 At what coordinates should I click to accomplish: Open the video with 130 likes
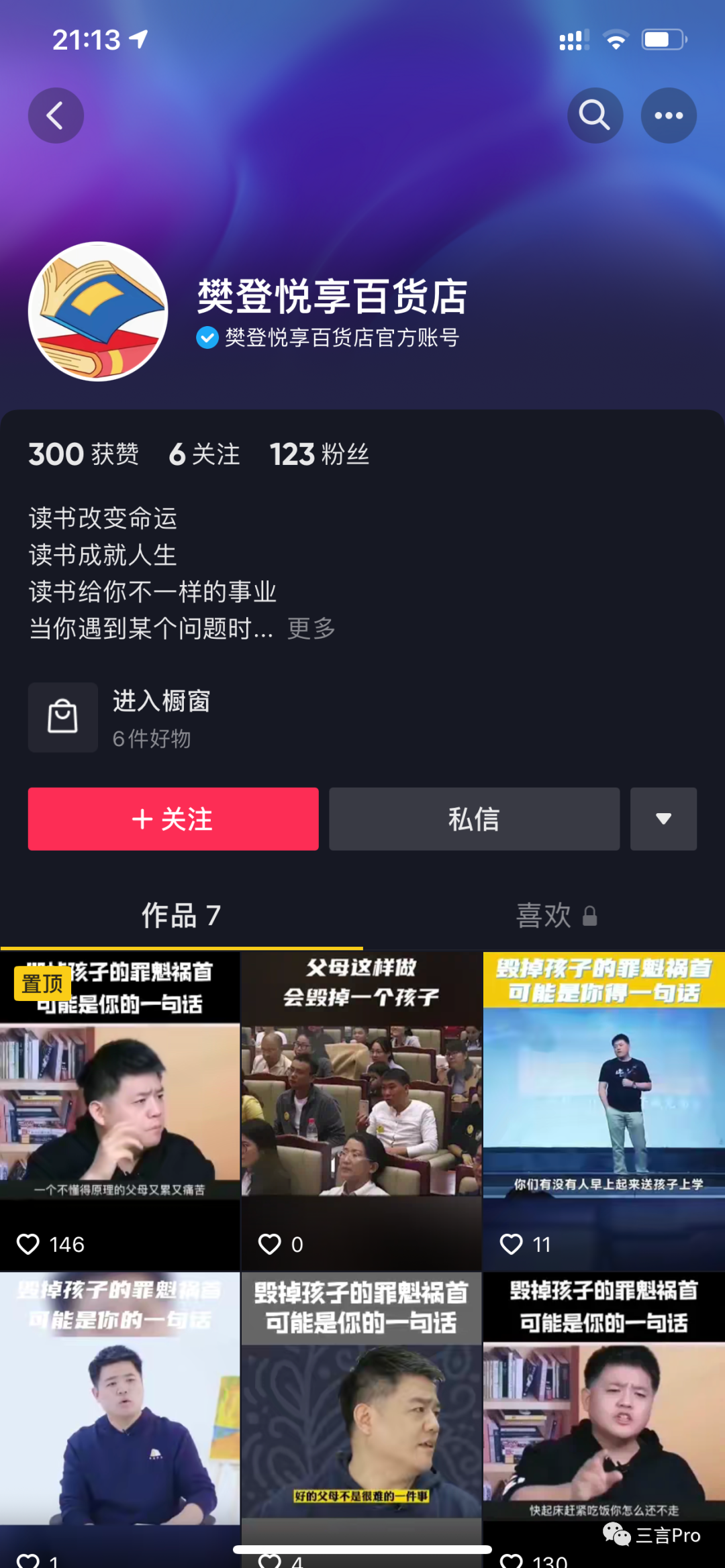603,1416
